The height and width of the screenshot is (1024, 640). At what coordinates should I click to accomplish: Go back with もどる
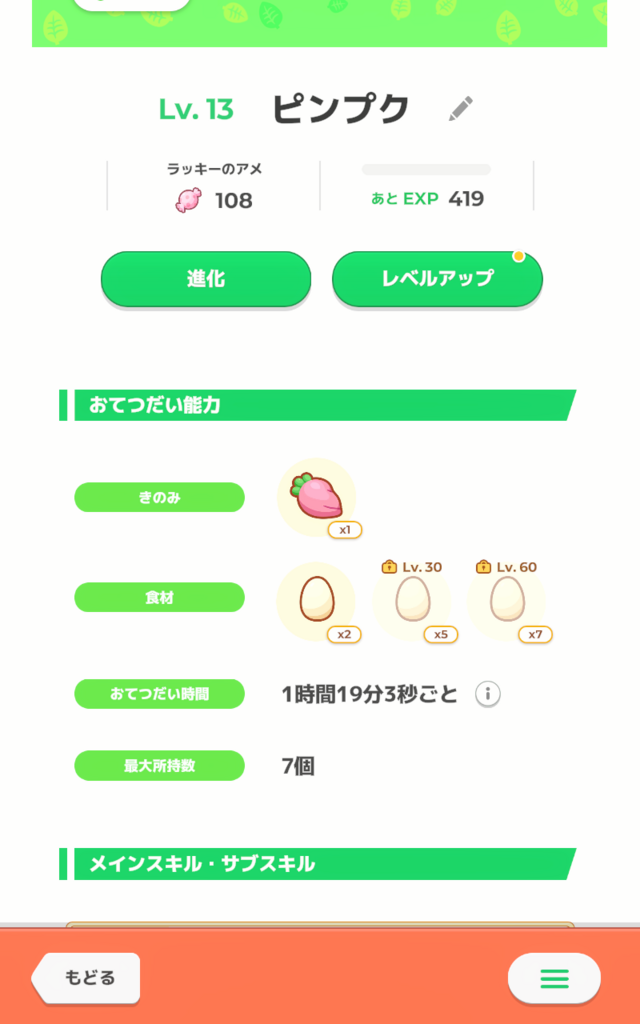point(88,977)
